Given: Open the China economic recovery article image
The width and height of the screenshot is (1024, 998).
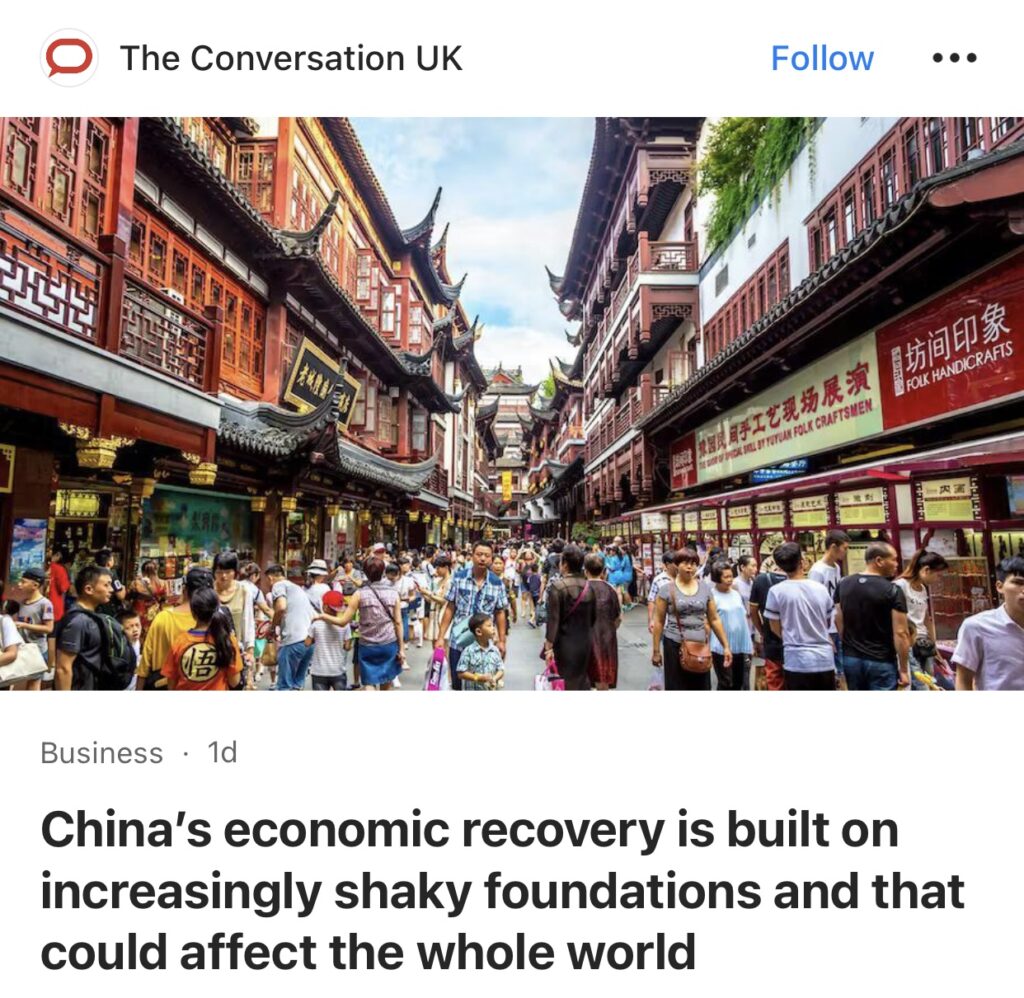Looking at the screenshot, I should 512,403.
